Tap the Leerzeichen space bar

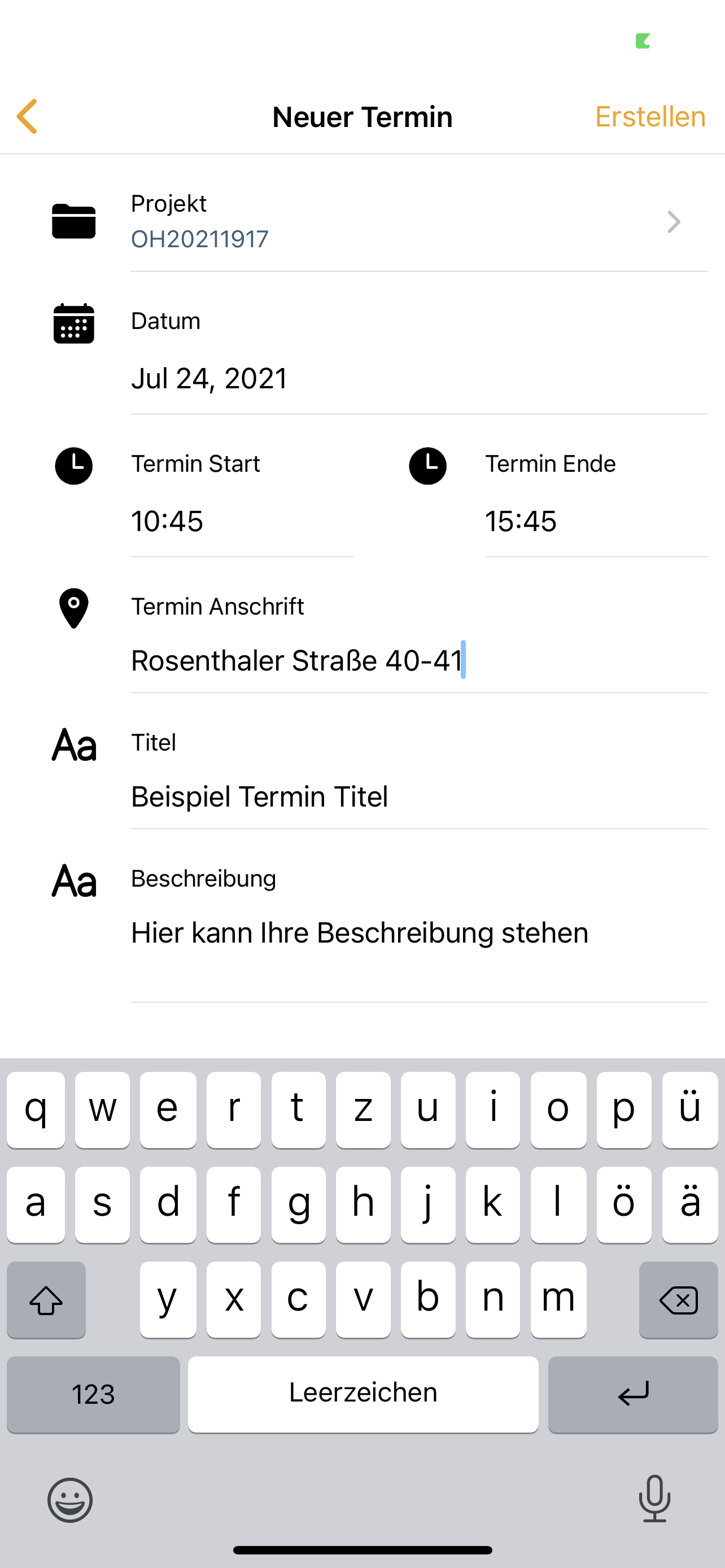point(363,1394)
